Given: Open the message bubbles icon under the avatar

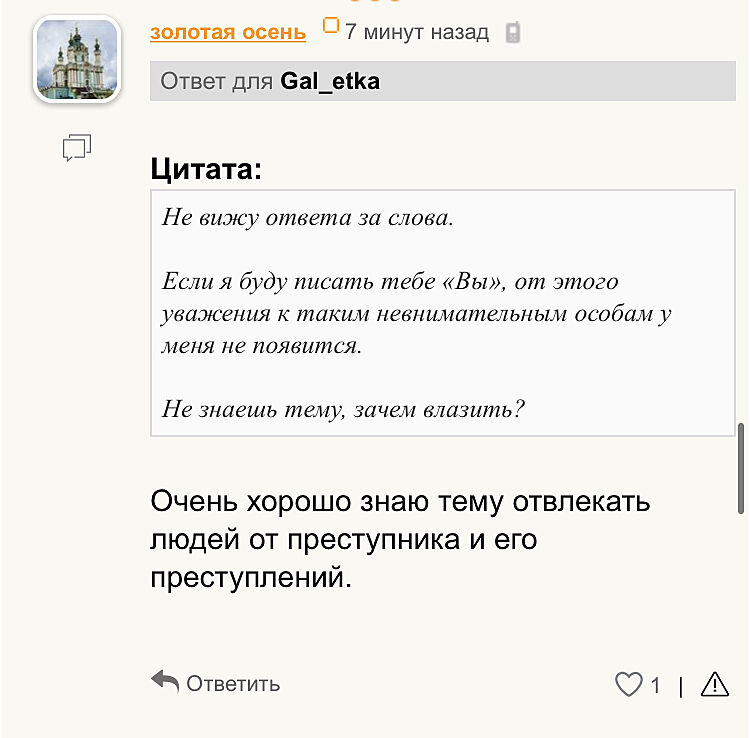Looking at the screenshot, I should 77,148.
